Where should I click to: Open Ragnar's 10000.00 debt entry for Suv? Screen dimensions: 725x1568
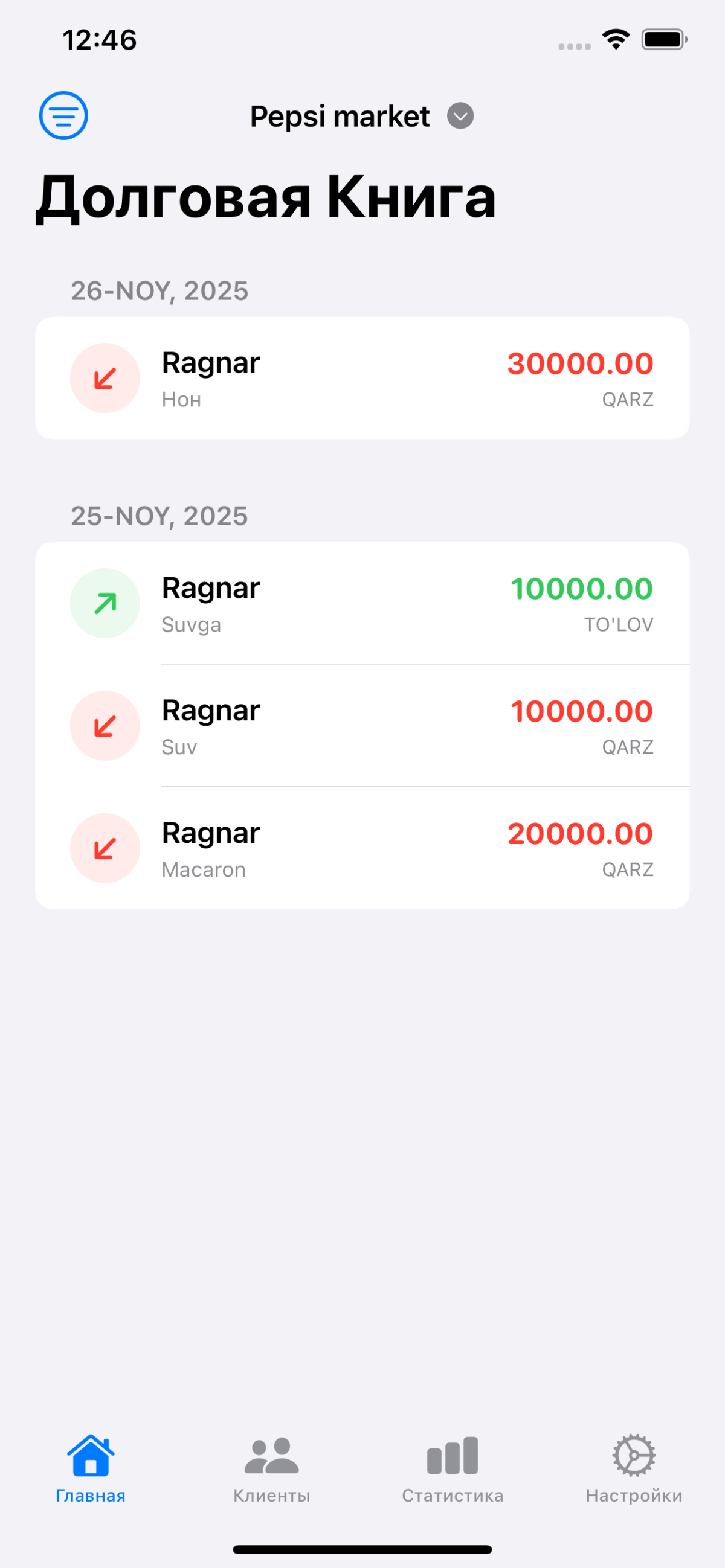tap(362, 726)
